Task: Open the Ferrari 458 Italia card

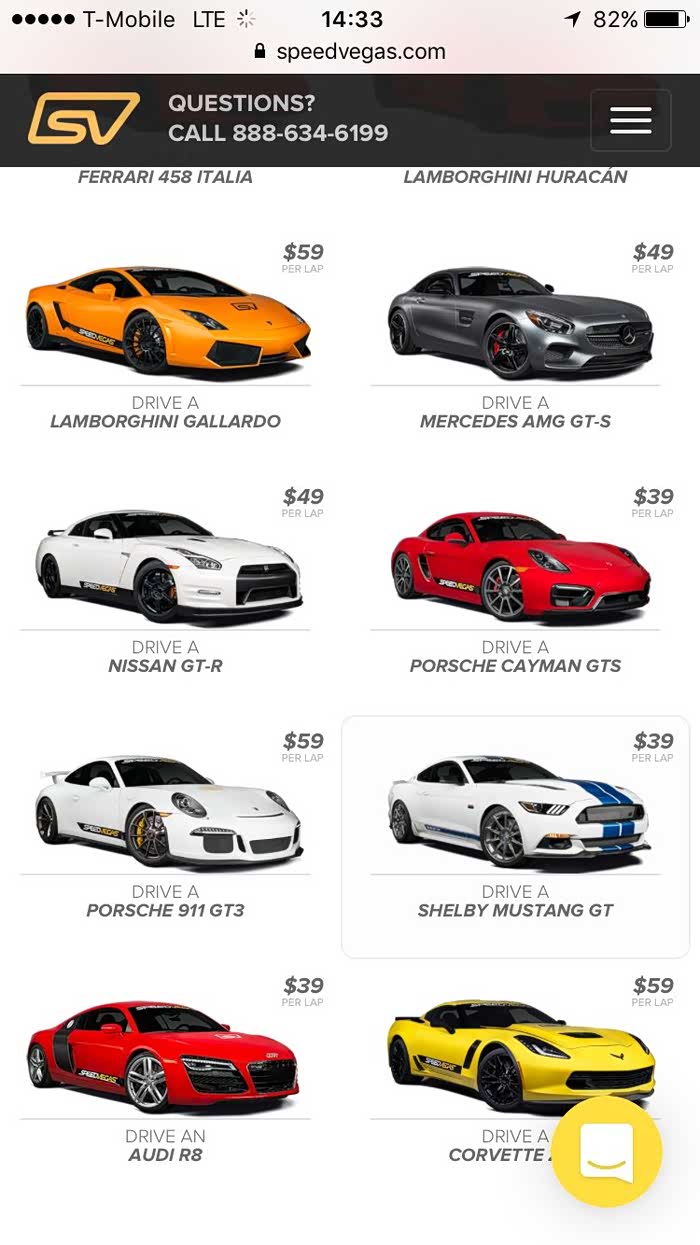Action: point(165,177)
